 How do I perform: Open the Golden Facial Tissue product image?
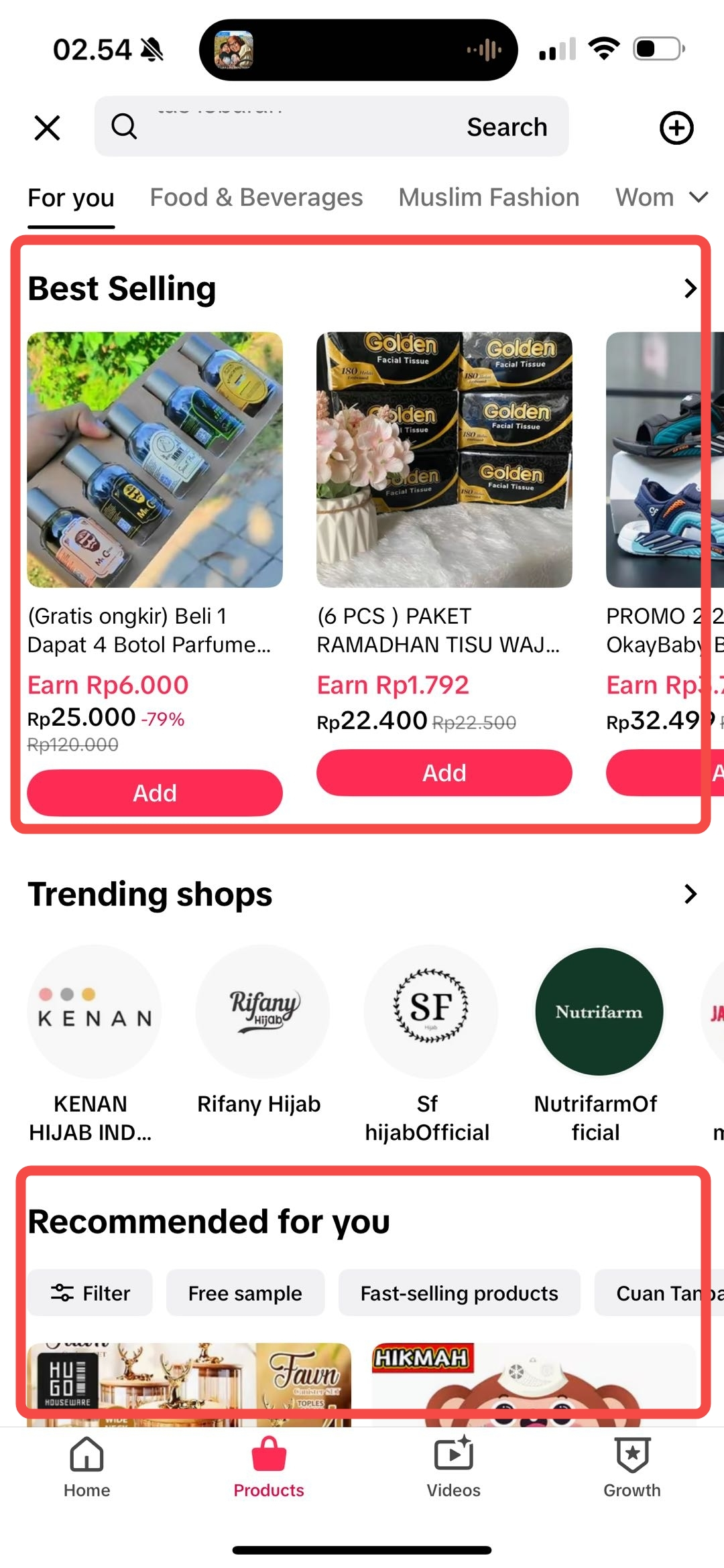pyautogui.click(x=444, y=460)
